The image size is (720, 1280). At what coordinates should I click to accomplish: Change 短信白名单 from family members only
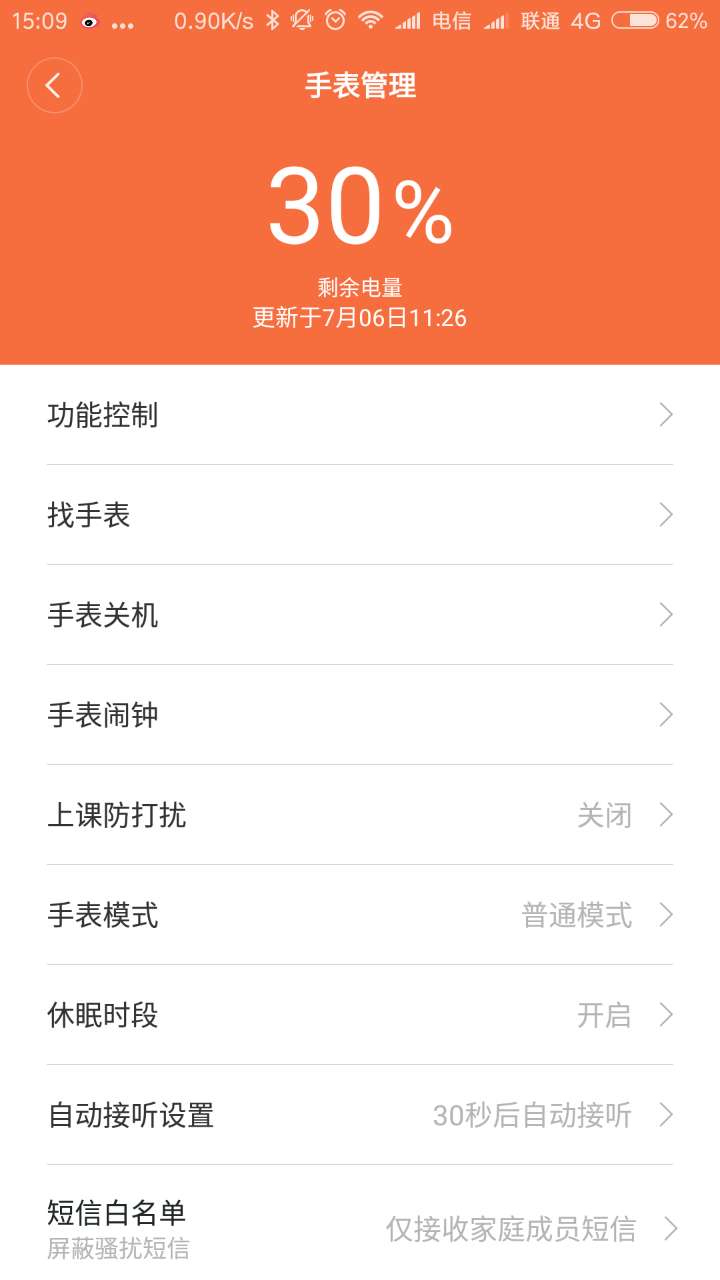(x=360, y=1225)
